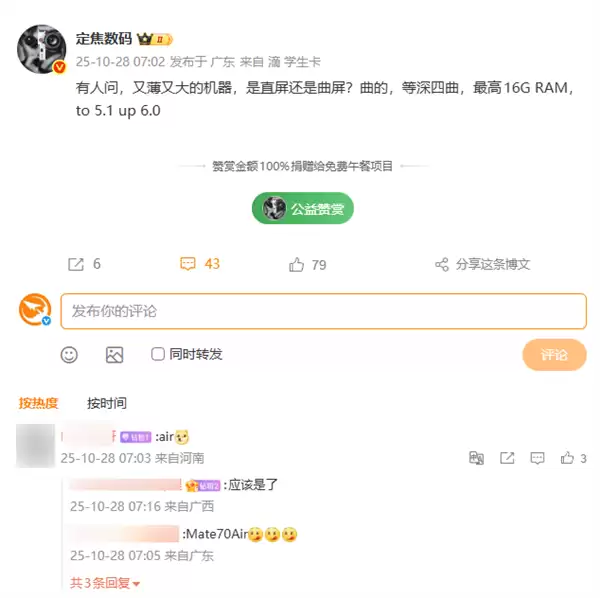Tap the green 公益赞赏 button

coord(303,208)
